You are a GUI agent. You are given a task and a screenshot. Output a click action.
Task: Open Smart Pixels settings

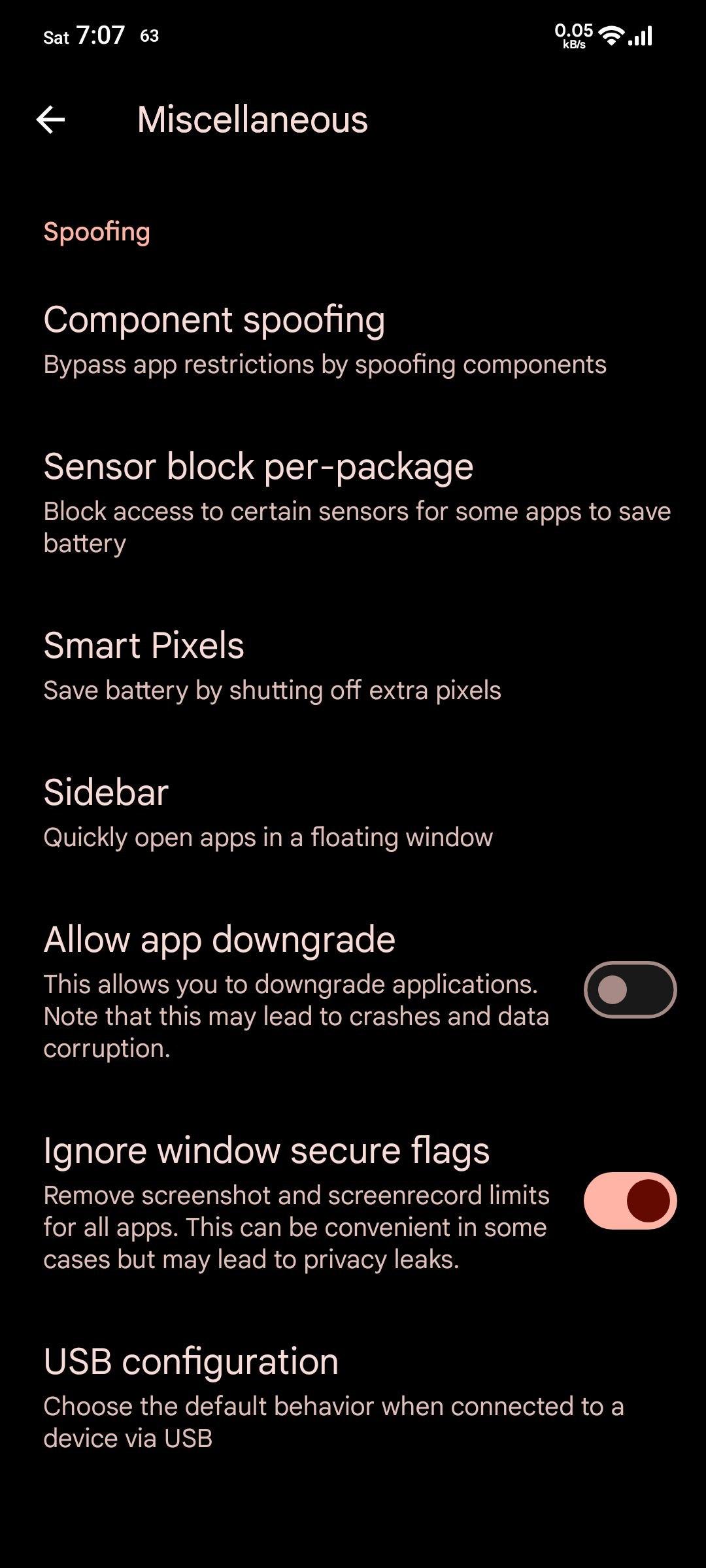(353, 666)
